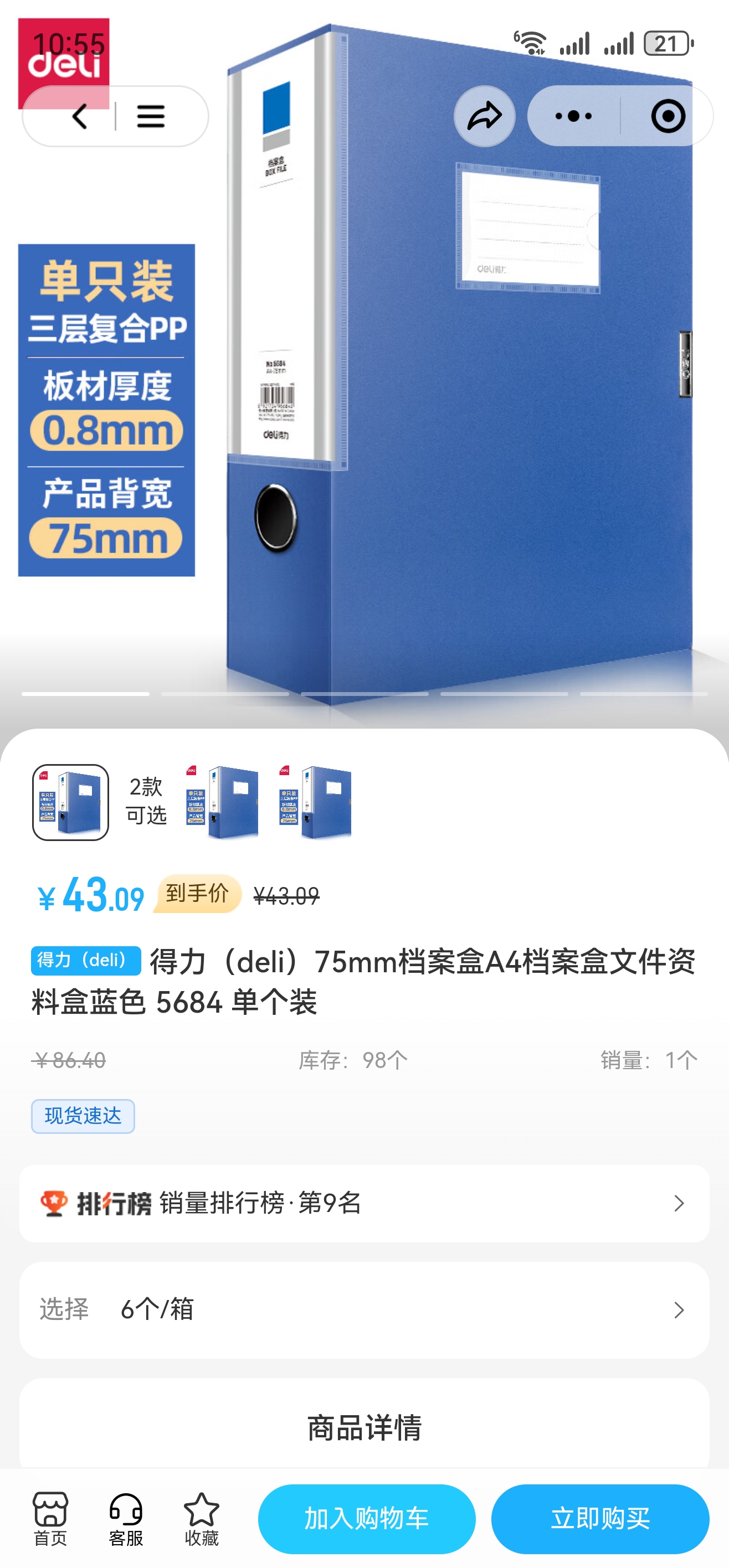Open the 销量排行榜 ranking row
Image resolution: width=729 pixels, height=1568 pixels.
click(x=364, y=1203)
